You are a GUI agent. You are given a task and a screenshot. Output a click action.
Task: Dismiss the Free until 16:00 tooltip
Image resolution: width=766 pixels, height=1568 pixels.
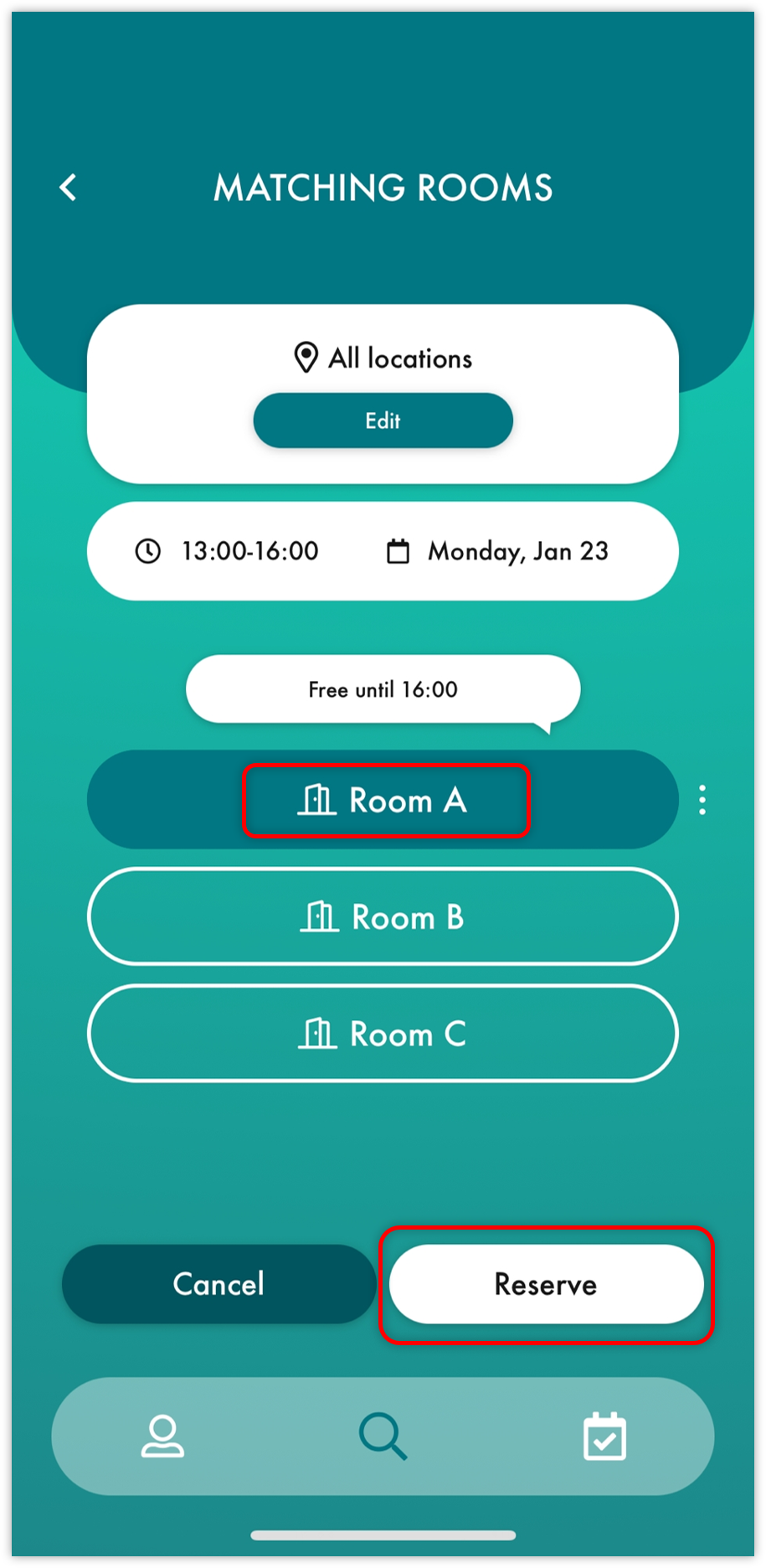[383, 689]
